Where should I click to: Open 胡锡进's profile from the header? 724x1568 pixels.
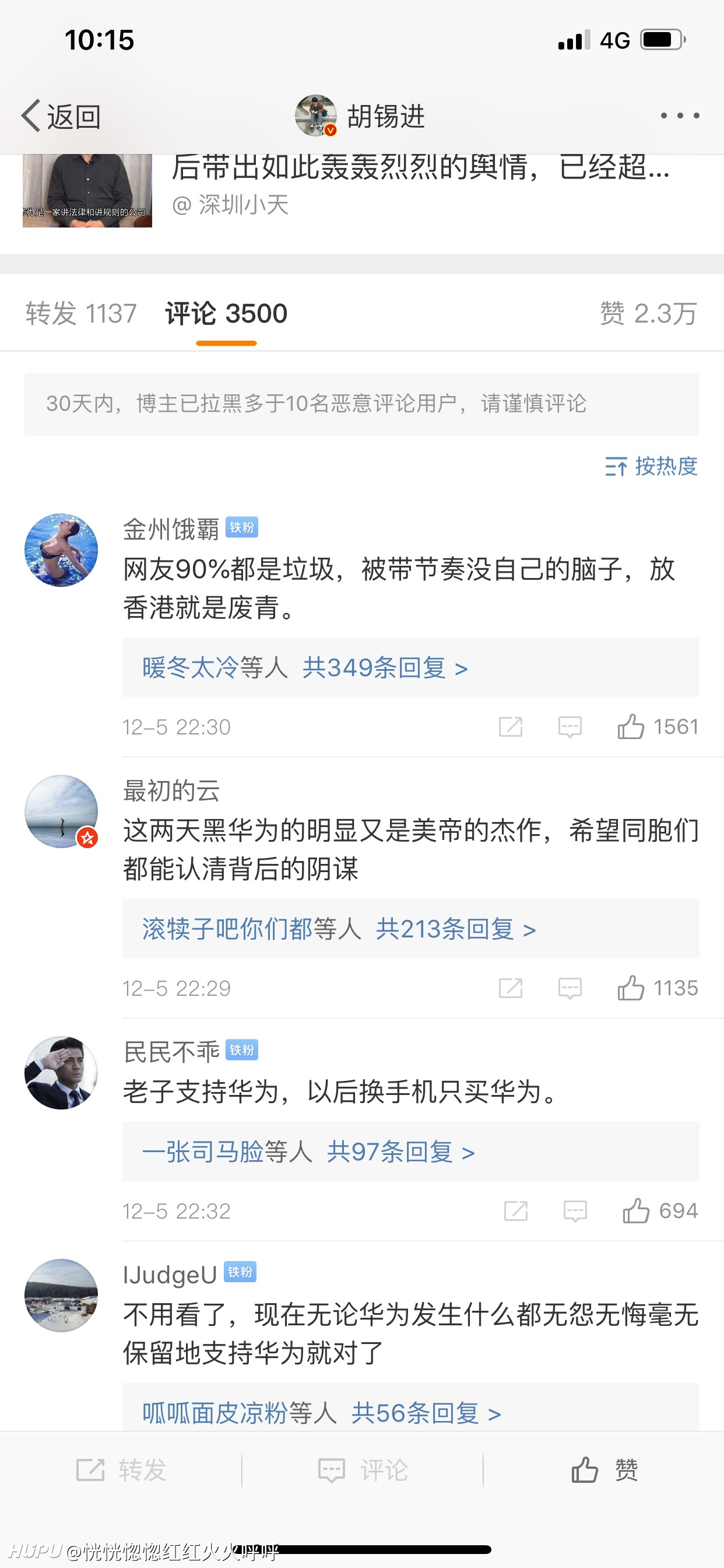pos(360,116)
